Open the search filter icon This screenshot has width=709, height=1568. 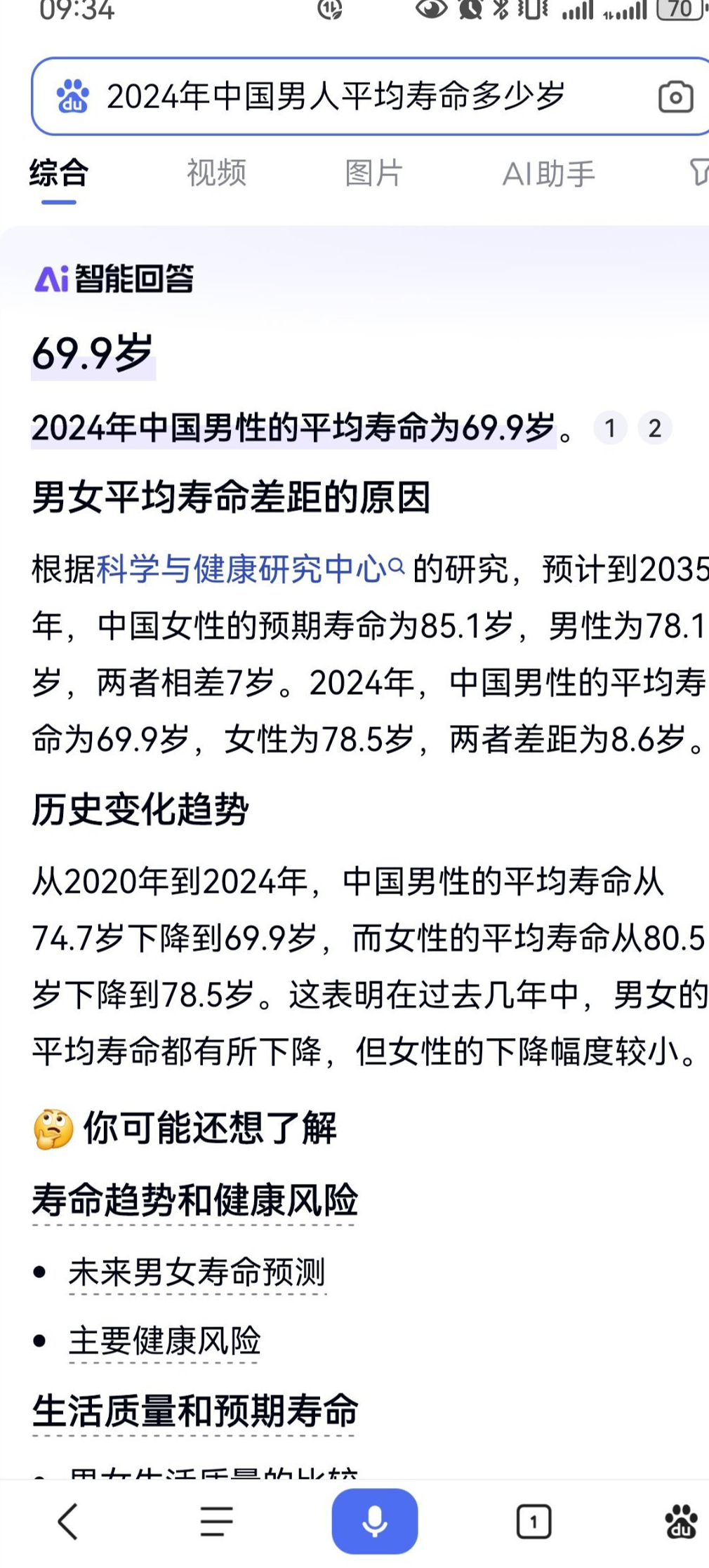pyautogui.click(x=698, y=172)
